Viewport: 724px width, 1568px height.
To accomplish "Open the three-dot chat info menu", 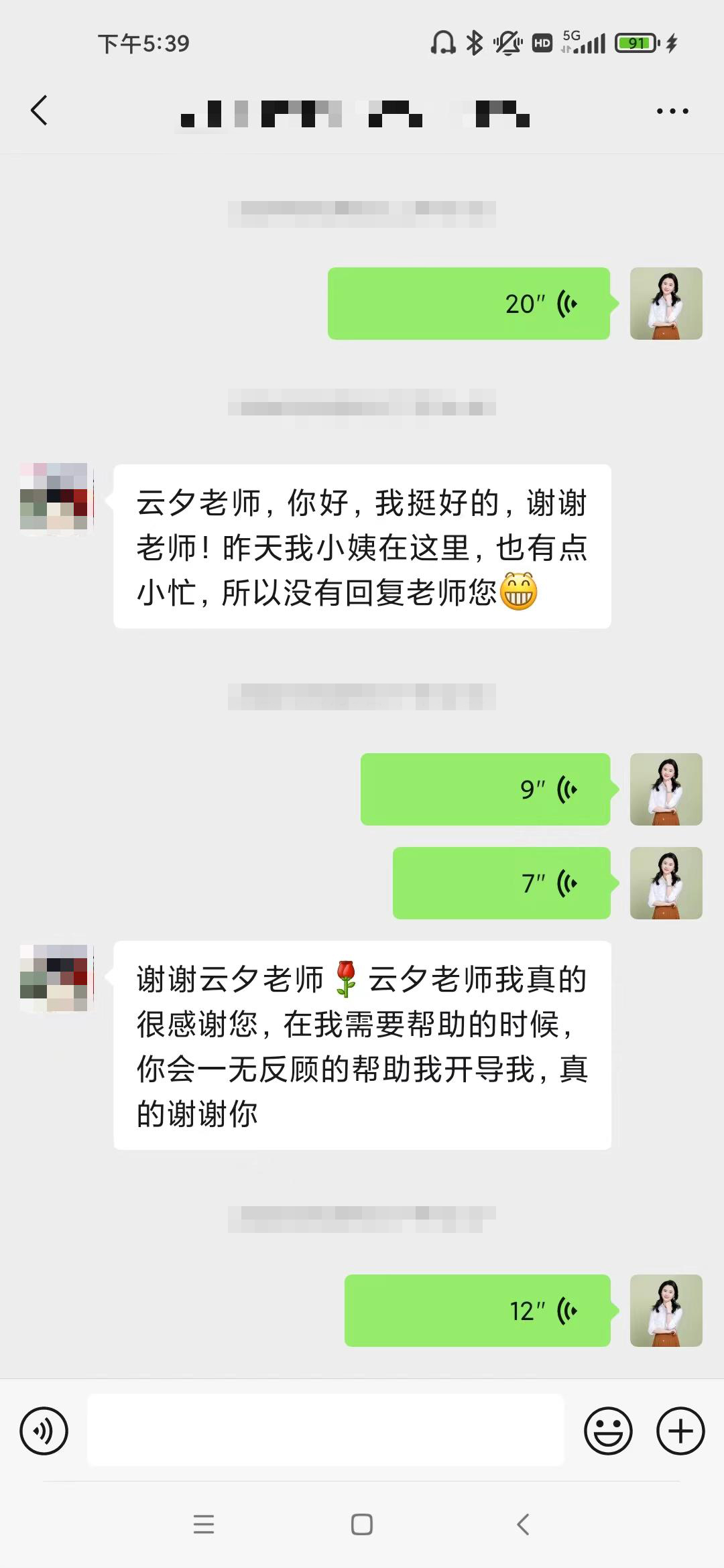I will point(672,111).
